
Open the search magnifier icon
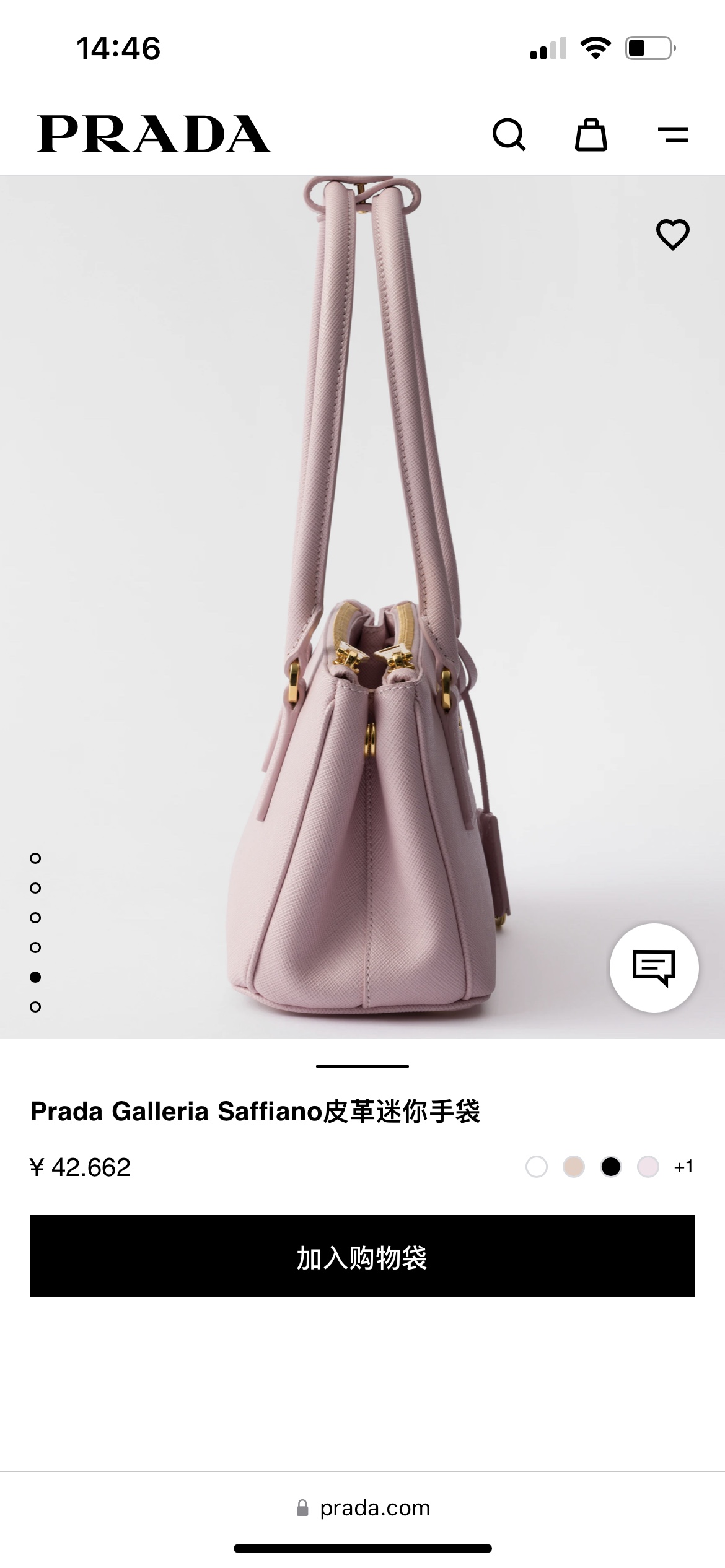click(x=509, y=134)
